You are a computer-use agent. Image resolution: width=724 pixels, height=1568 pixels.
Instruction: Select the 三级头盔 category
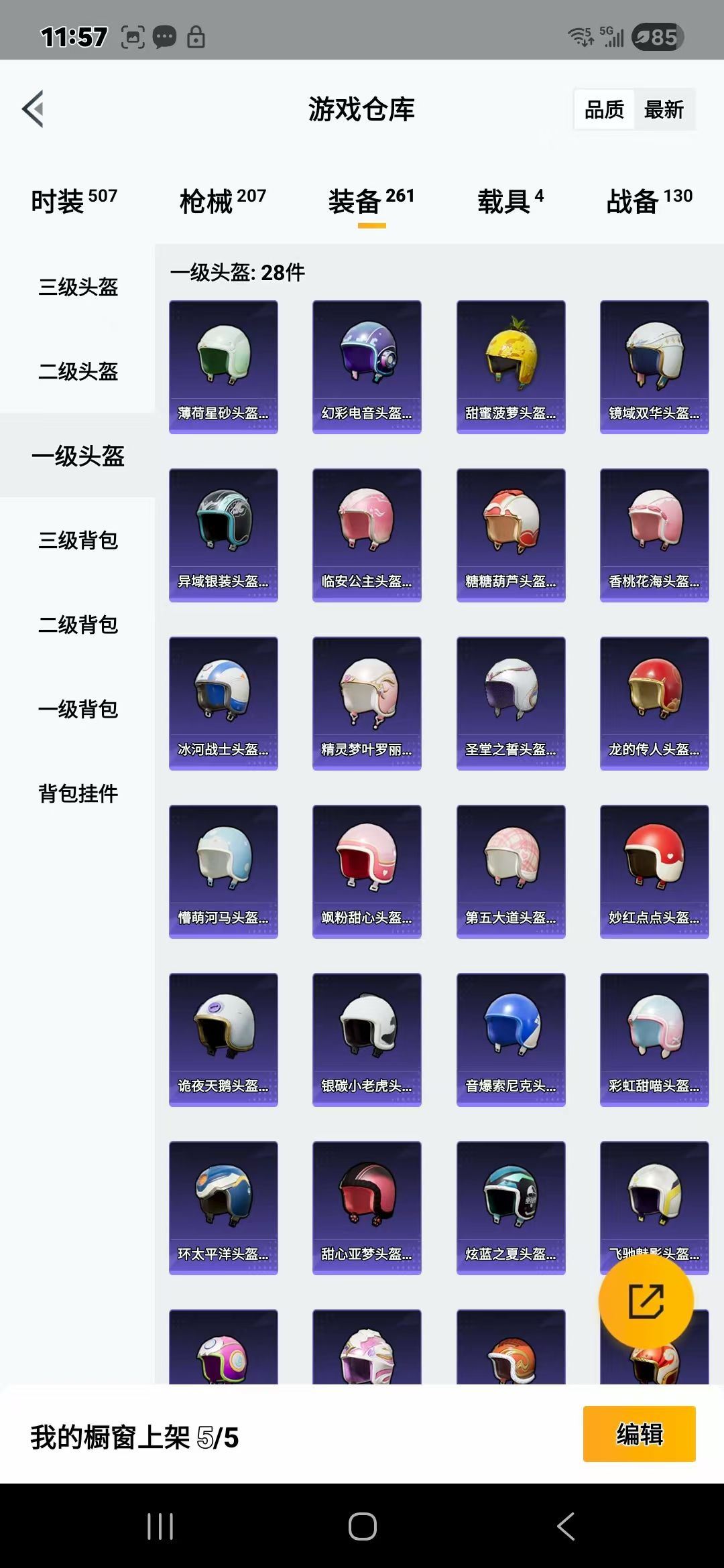(x=78, y=287)
